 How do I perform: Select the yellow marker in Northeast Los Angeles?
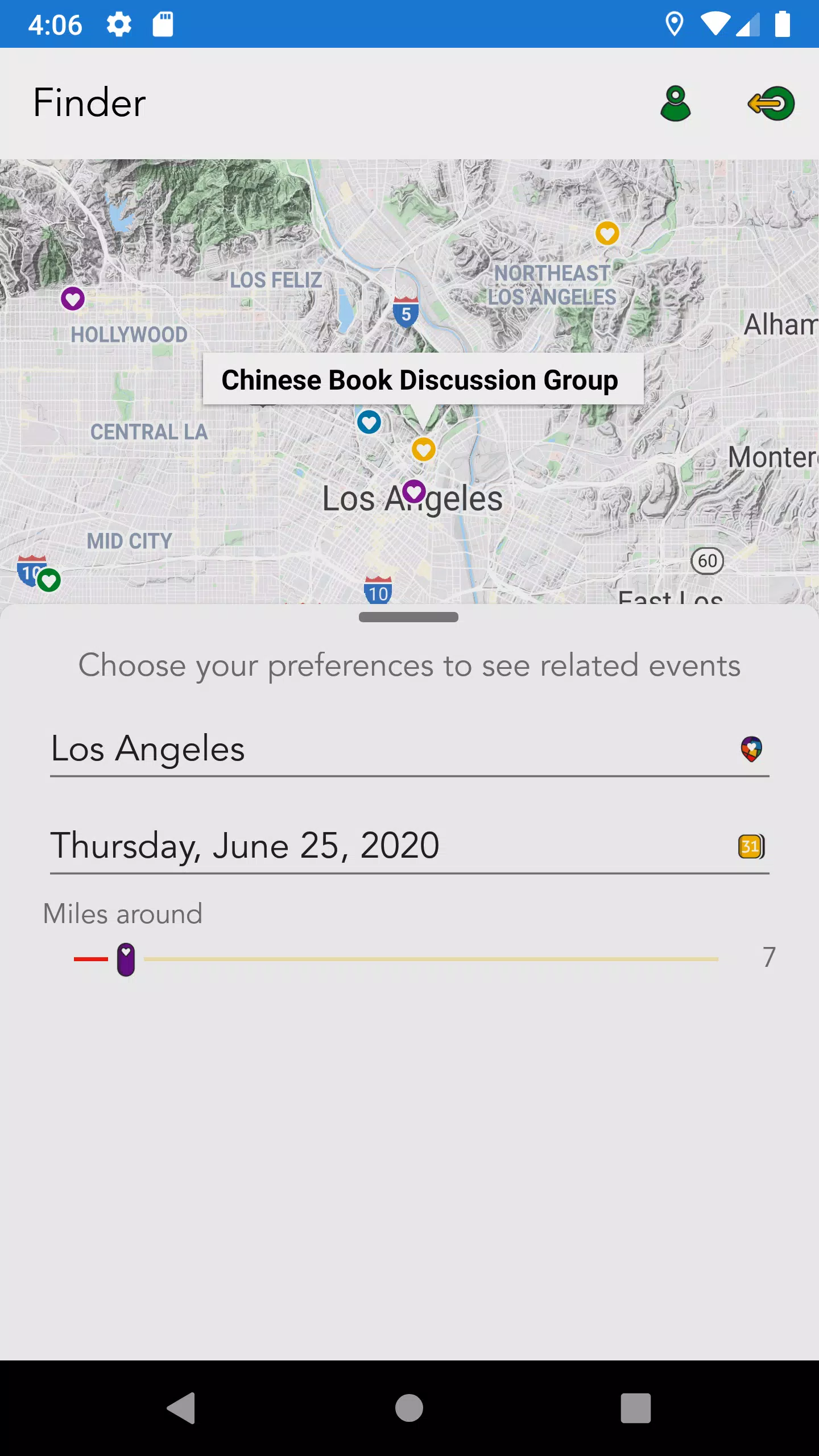click(607, 233)
